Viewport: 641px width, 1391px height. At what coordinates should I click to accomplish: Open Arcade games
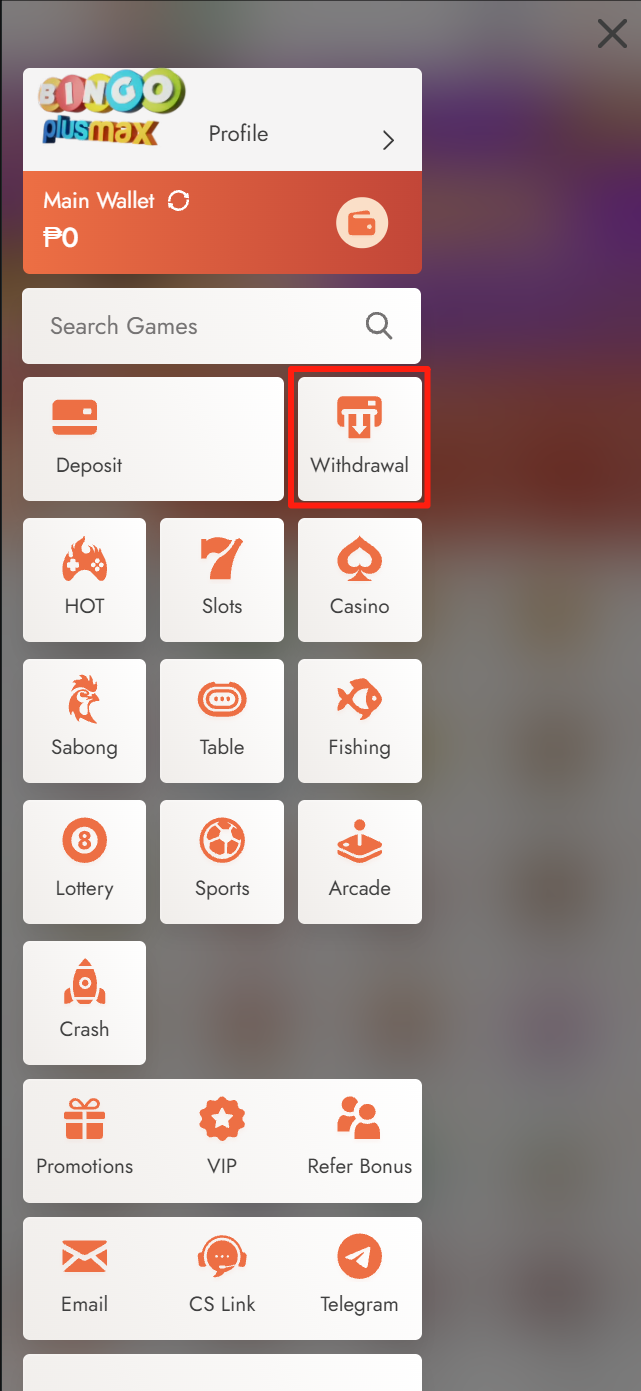[359, 861]
